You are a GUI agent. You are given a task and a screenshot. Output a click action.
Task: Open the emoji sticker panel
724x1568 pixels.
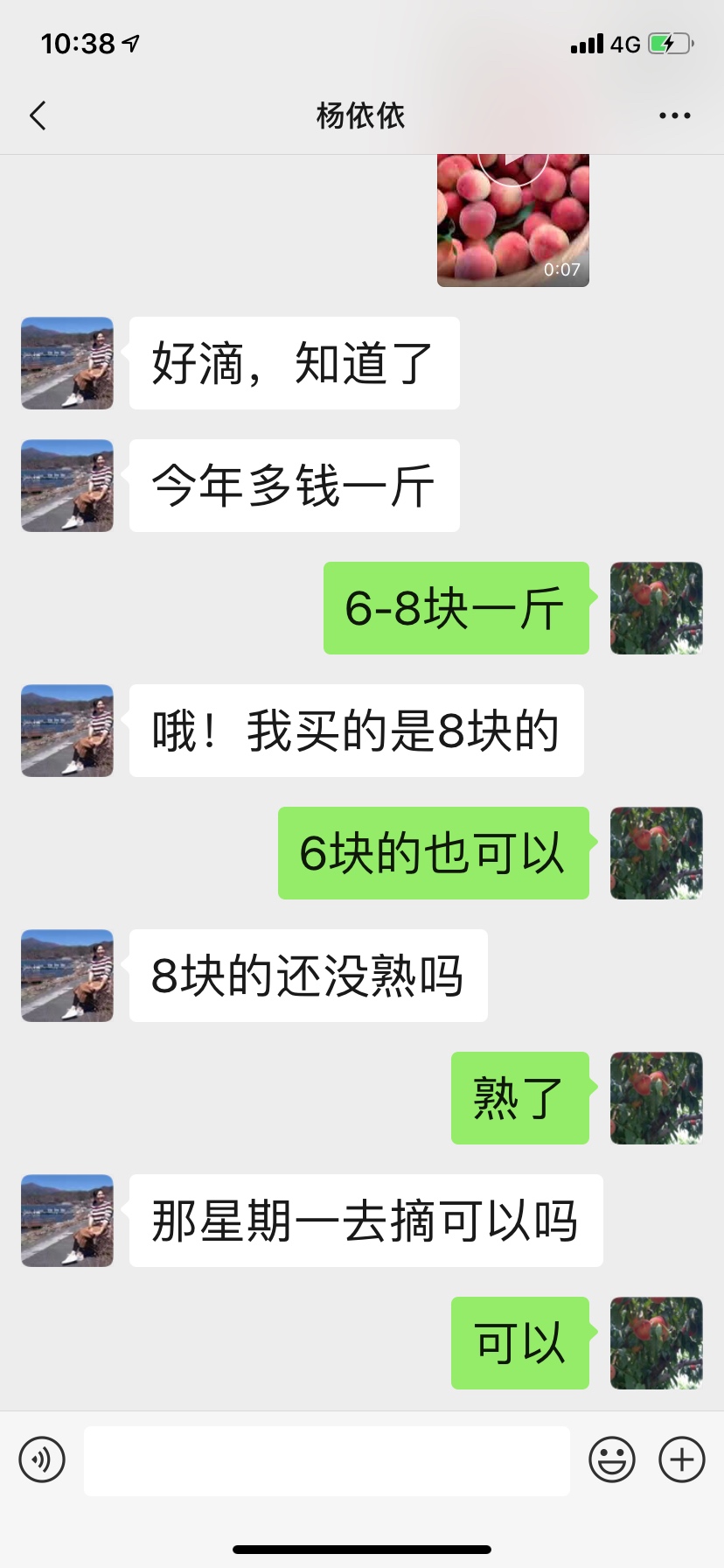612,1459
